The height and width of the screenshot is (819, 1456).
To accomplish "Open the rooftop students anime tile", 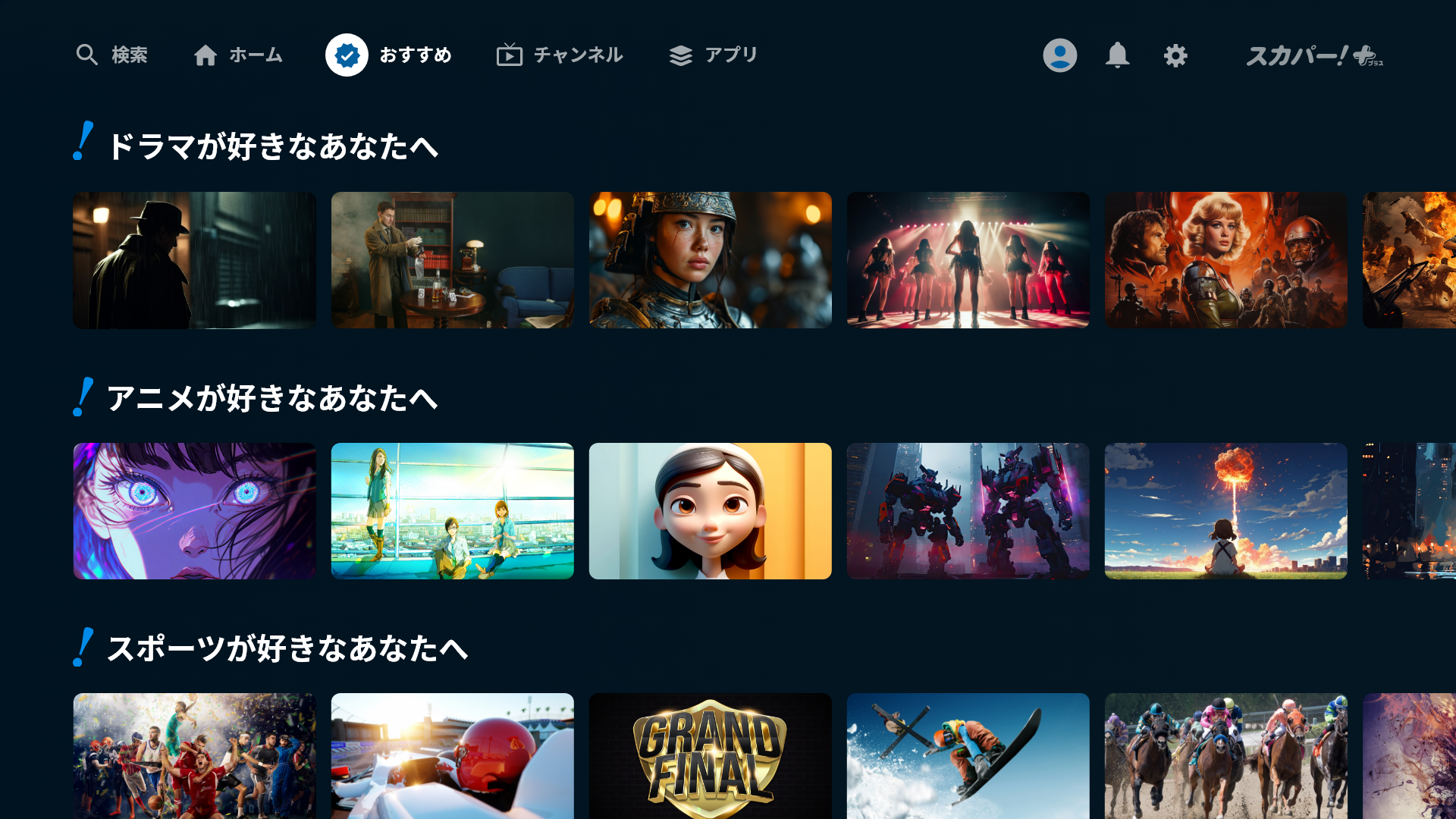I will tap(452, 511).
